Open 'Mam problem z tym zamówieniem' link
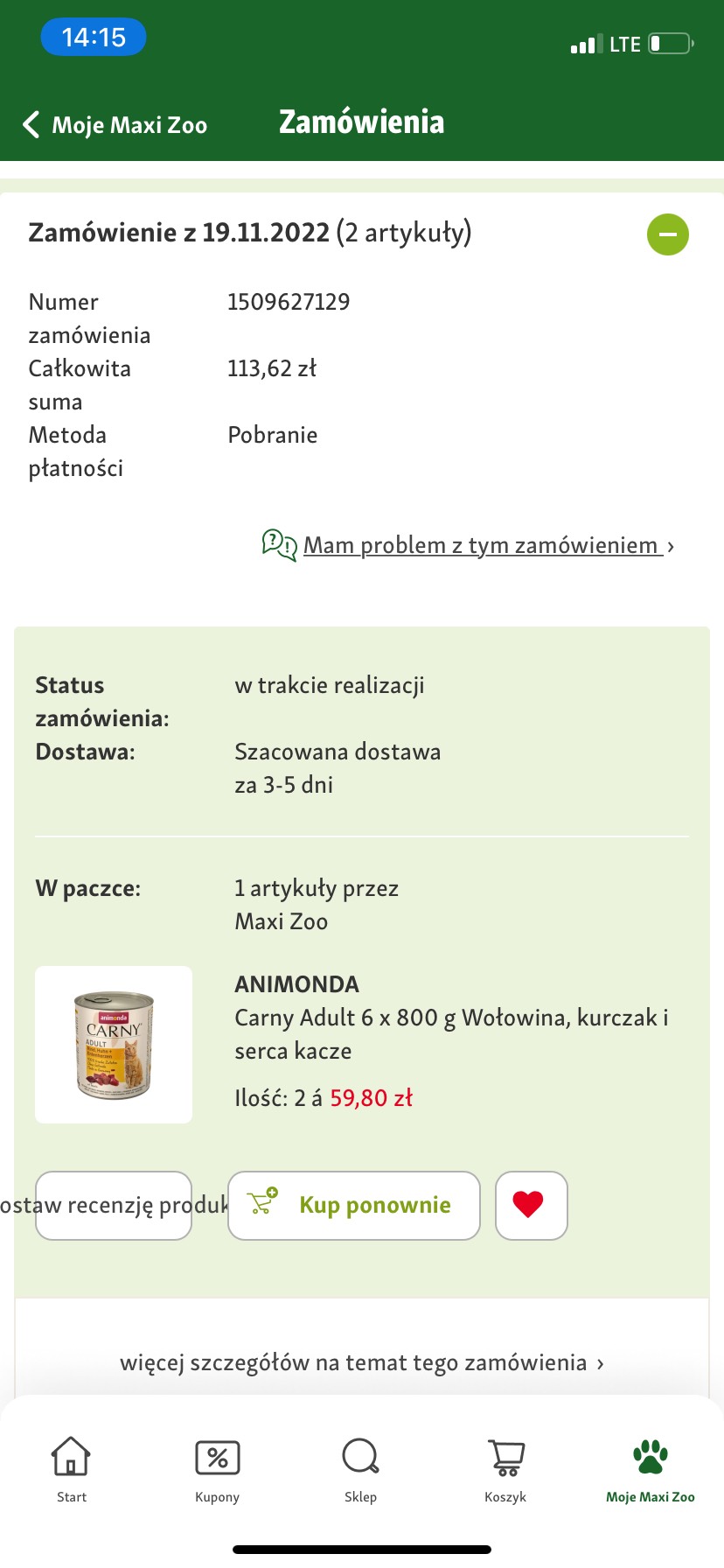The width and height of the screenshot is (724, 1568). click(480, 546)
